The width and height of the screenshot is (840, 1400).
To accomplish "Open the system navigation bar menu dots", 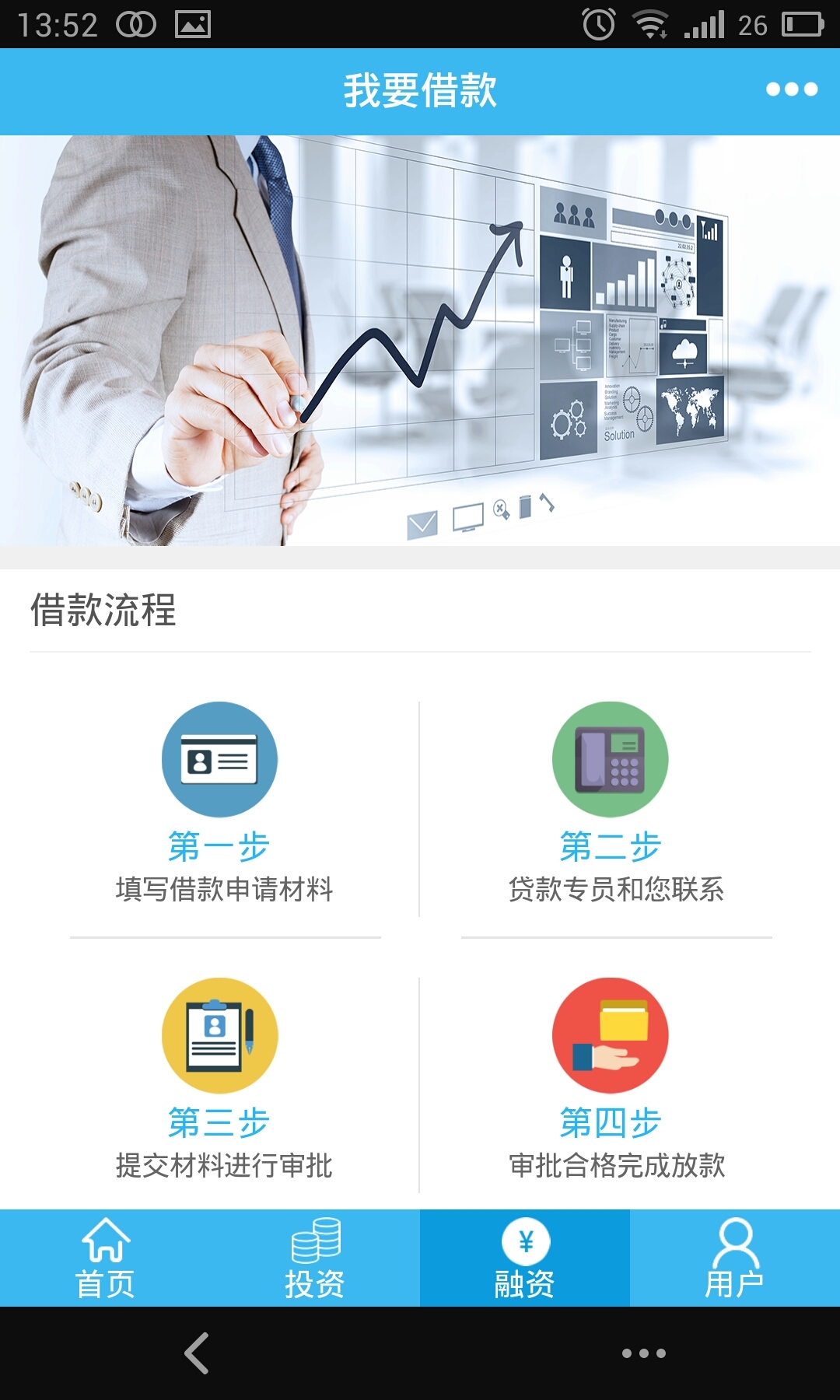I will click(x=643, y=1353).
